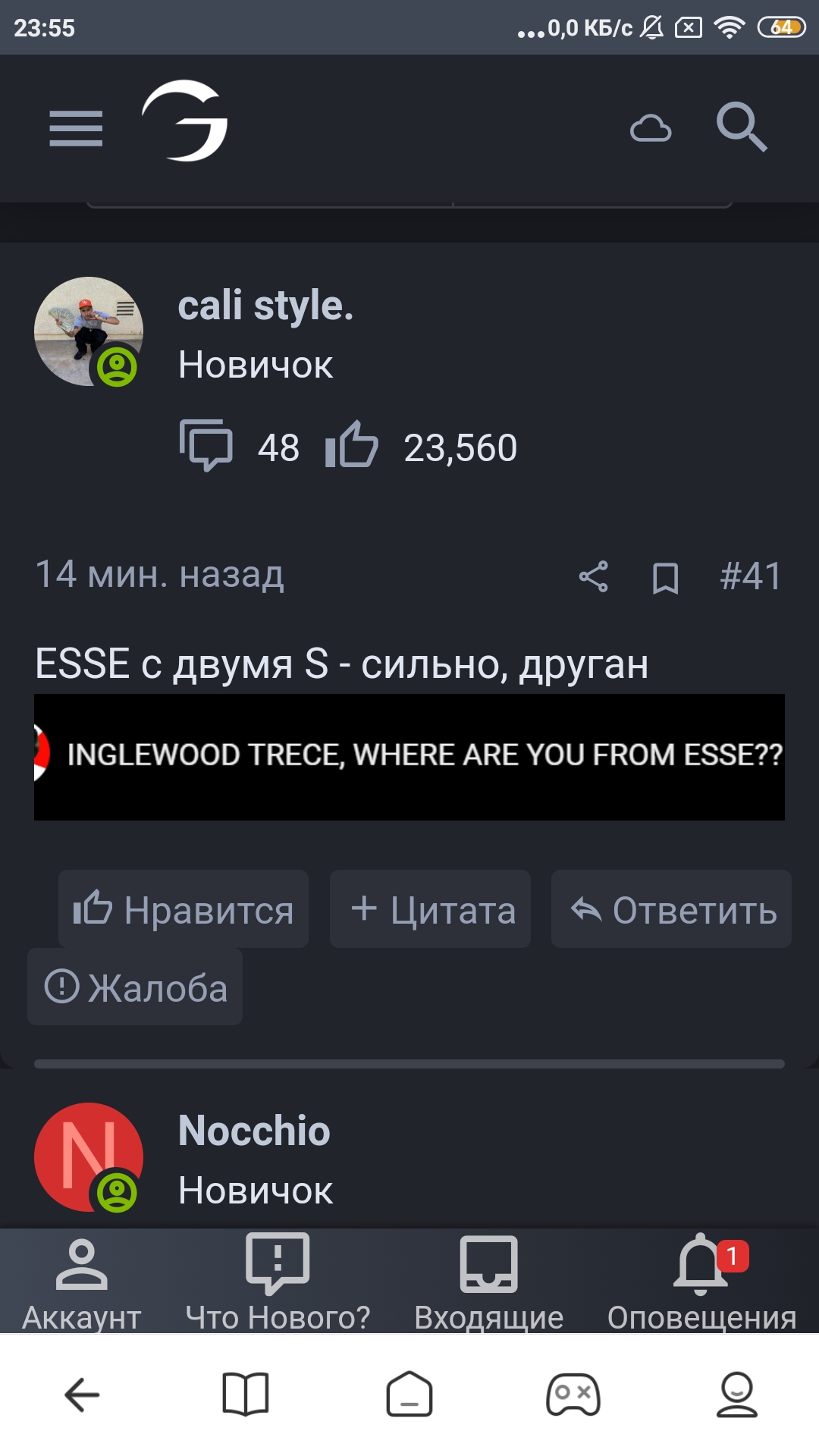Image resolution: width=819 pixels, height=1456 pixels.
Task: Share post #41
Action: [593, 576]
